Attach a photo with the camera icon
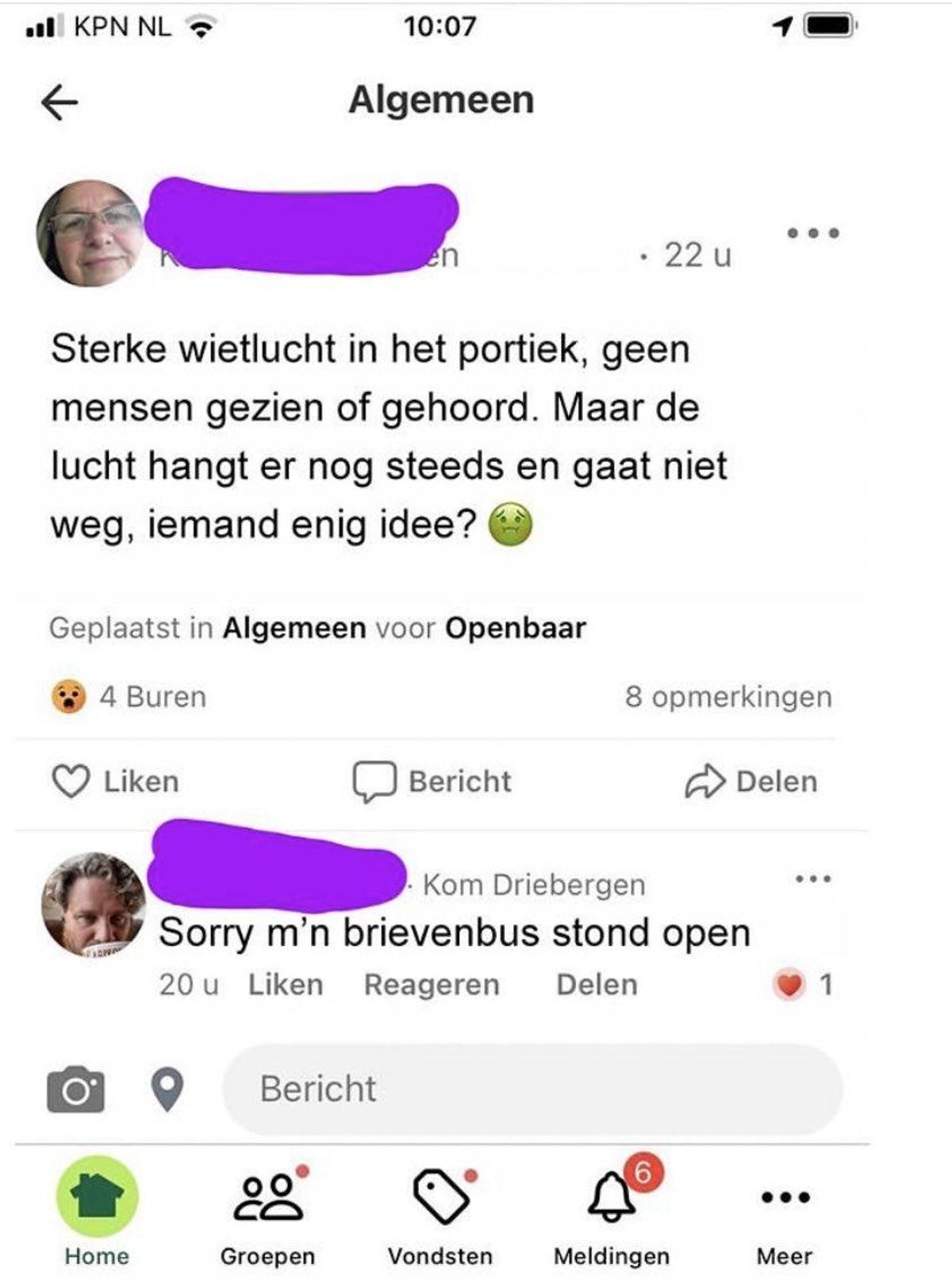Viewport: 952px width, 1285px height. (x=75, y=1089)
